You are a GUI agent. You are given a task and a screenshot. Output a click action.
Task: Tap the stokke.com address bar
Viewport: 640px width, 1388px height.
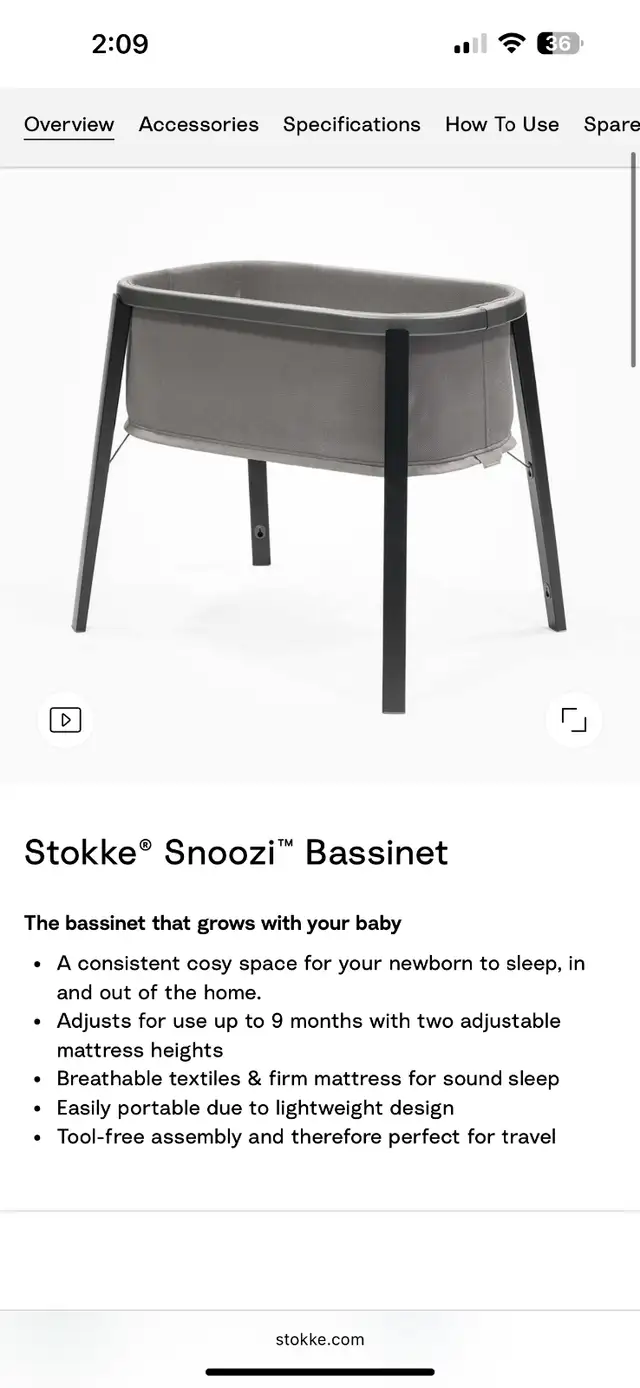tap(320, 1339)
